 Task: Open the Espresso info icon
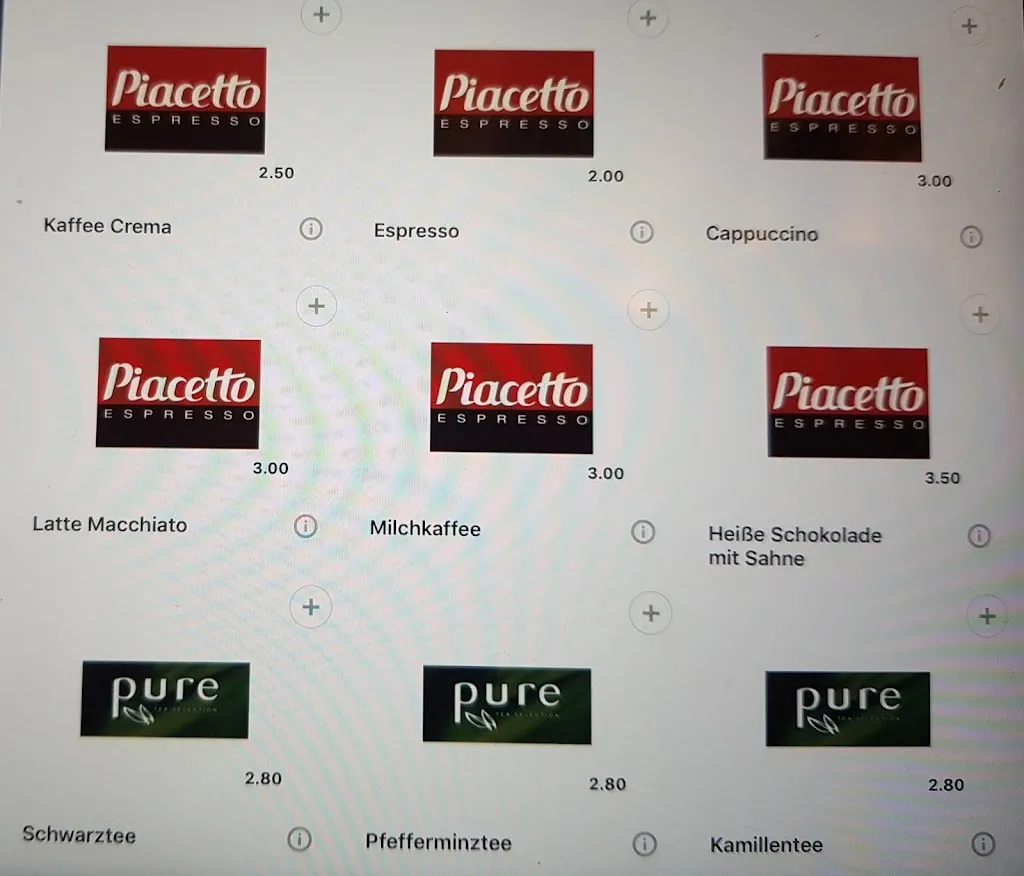(x=641, y=233)
